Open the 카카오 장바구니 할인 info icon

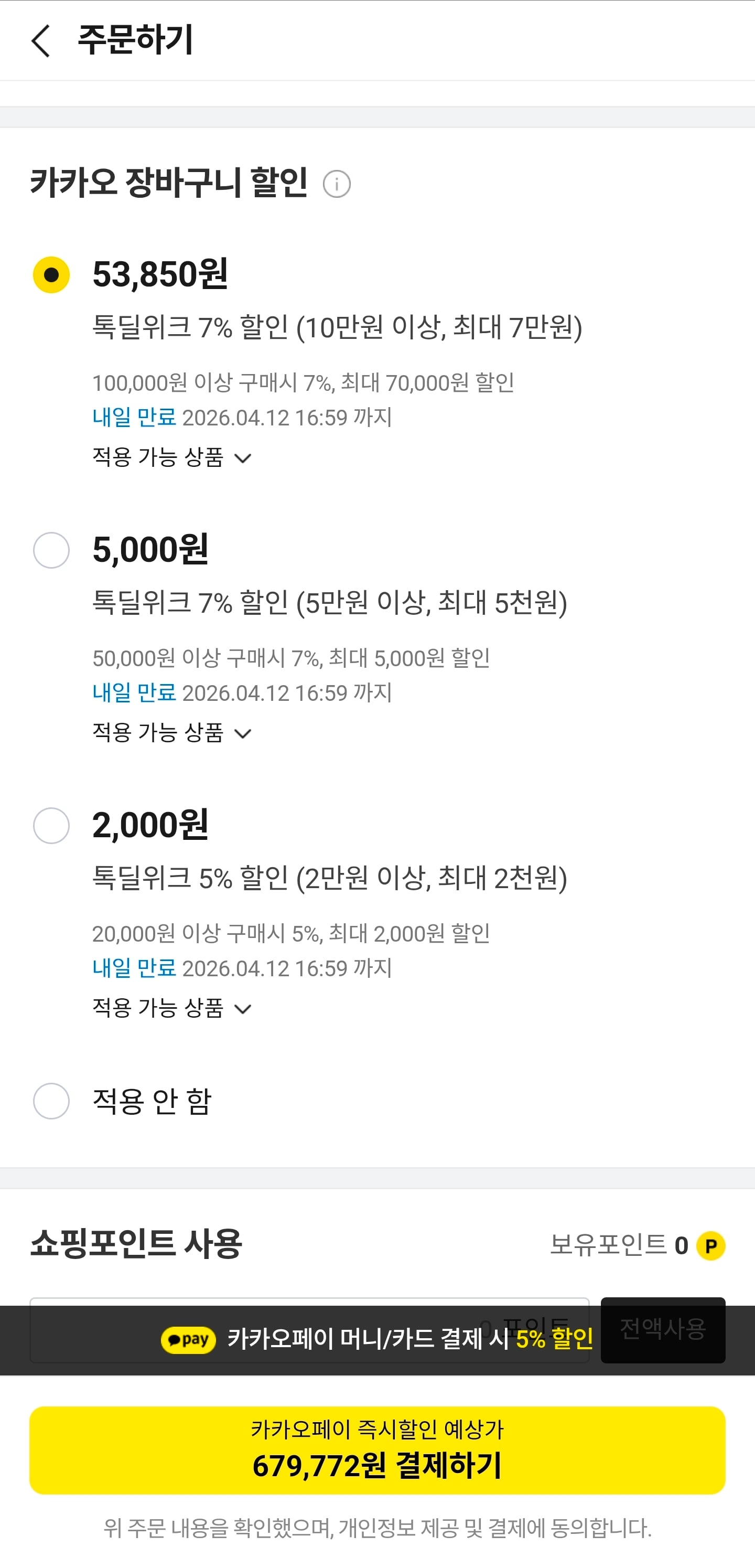pos(337,185)
